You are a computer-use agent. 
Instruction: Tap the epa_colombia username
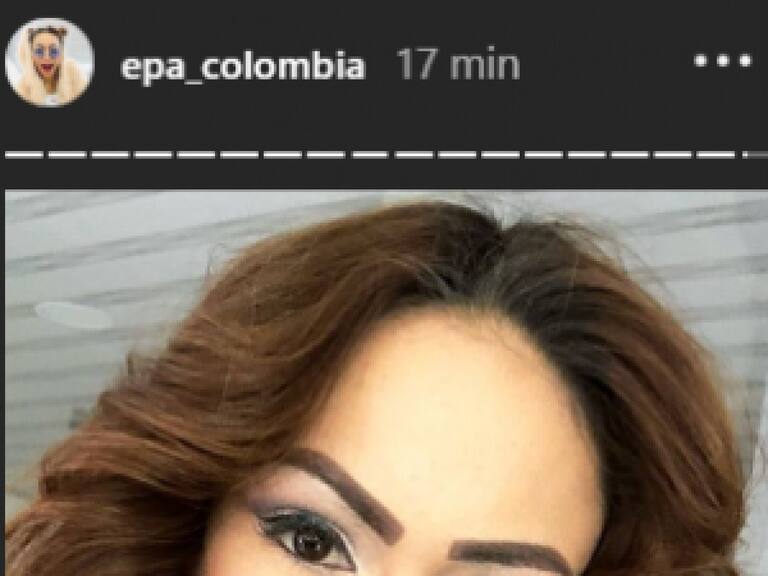point(243,67)
